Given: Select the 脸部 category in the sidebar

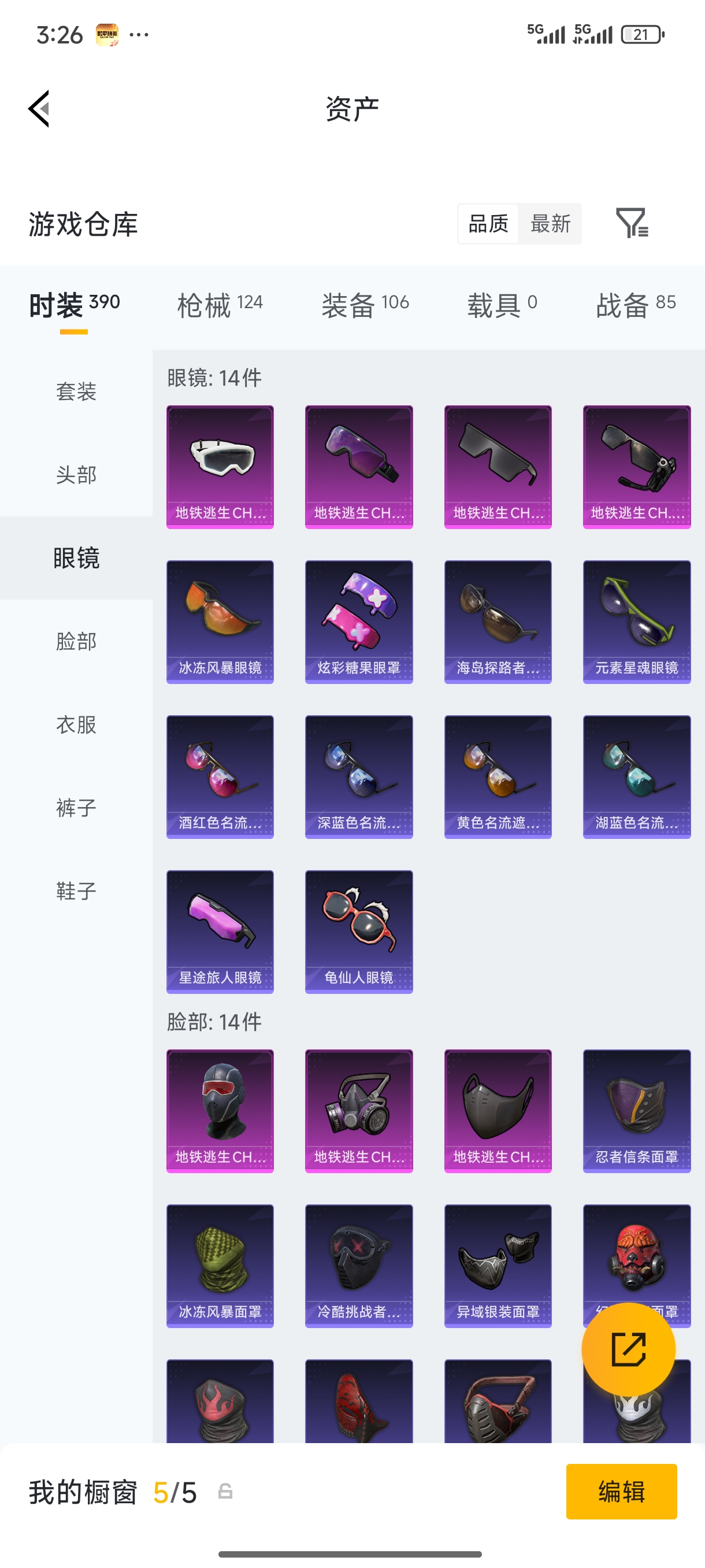Looking at the screenshot, I should pos(76,641).
